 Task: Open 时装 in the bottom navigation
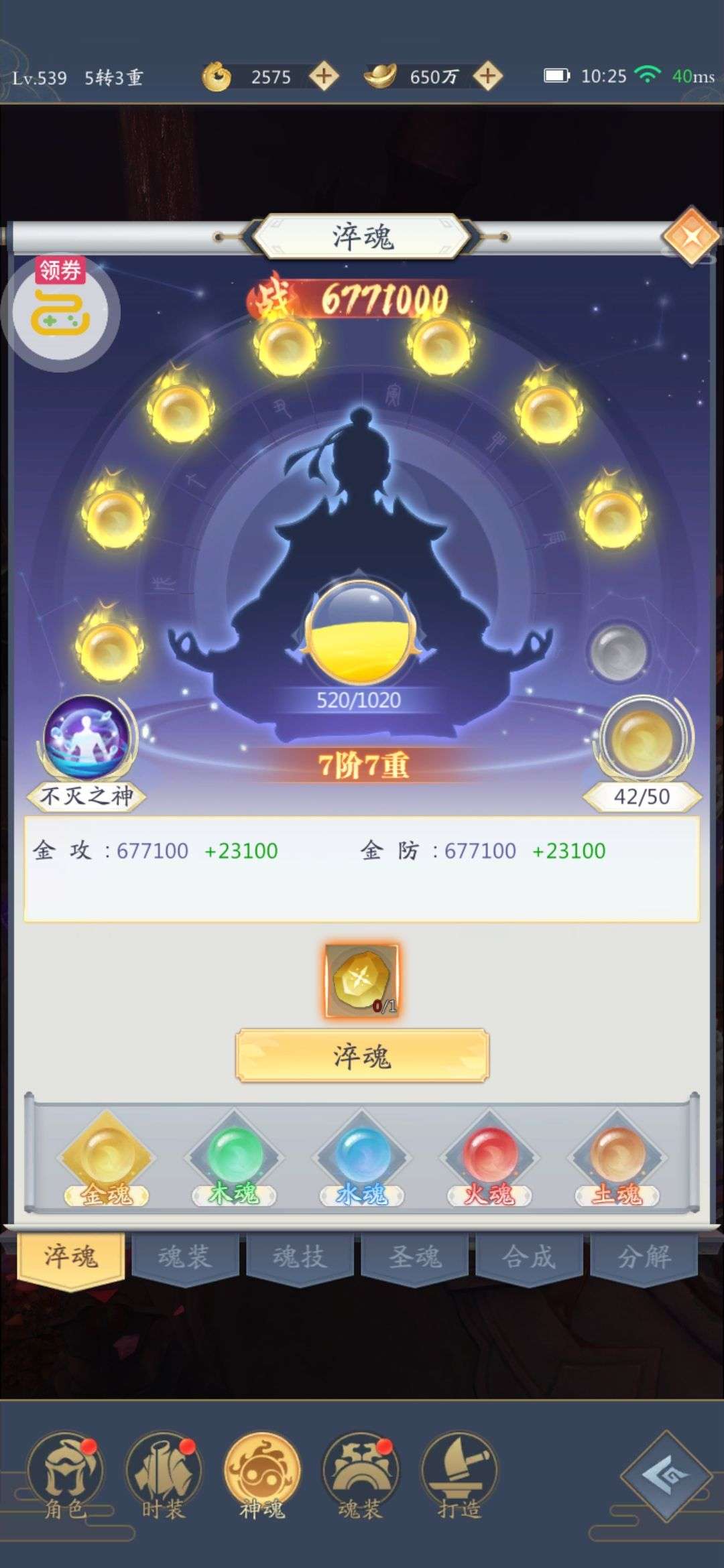coord(164,1476)
